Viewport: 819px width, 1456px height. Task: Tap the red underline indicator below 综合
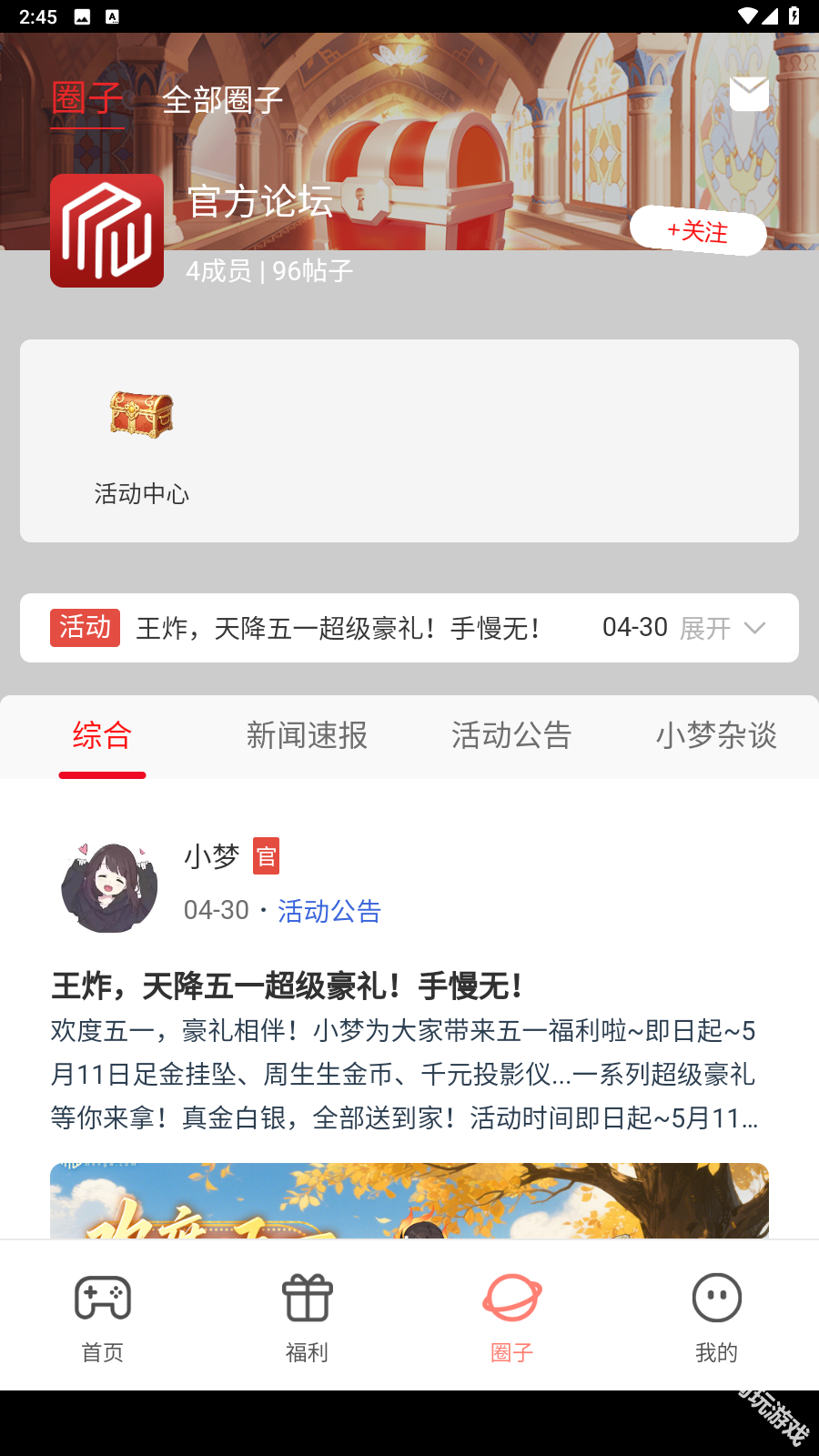(102, 773)
